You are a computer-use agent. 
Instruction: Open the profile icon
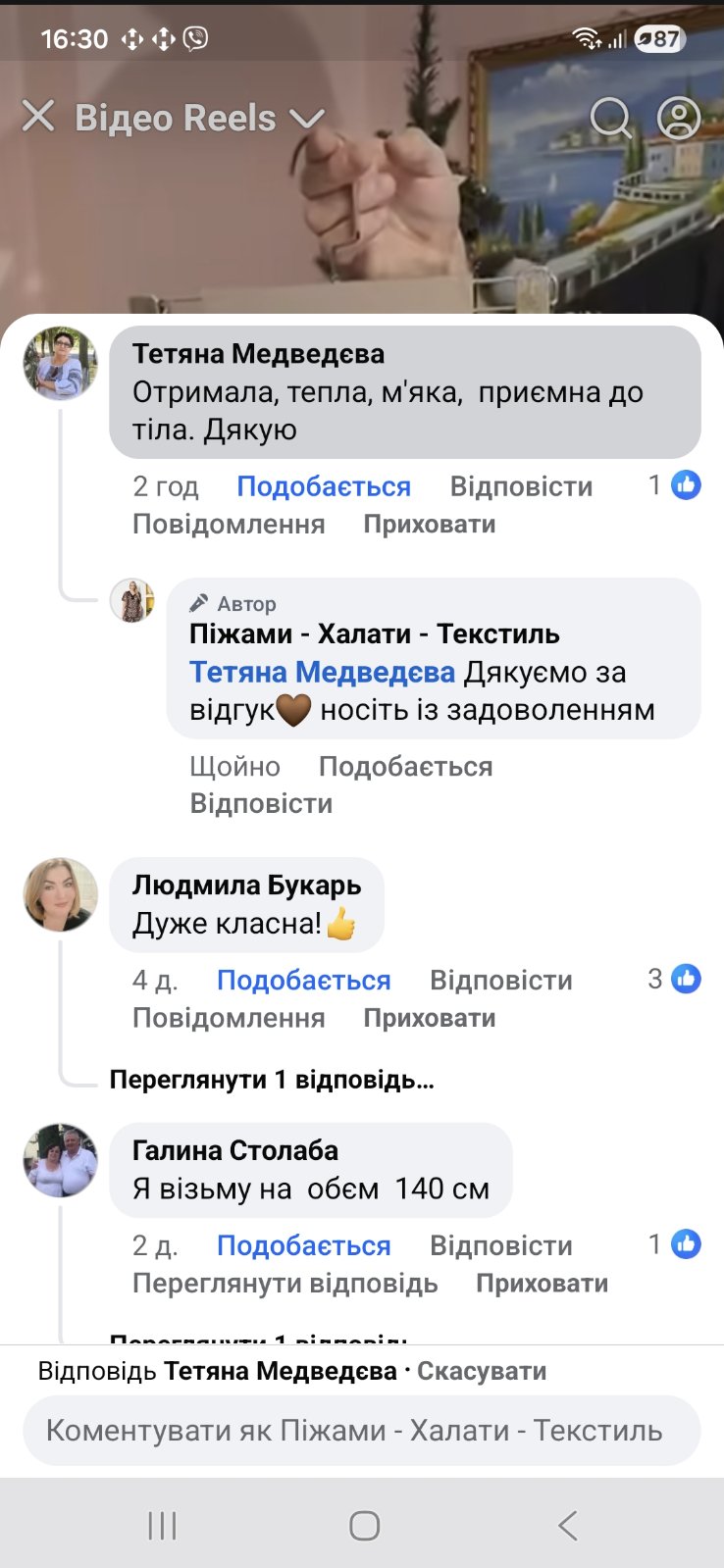point(678,119)
